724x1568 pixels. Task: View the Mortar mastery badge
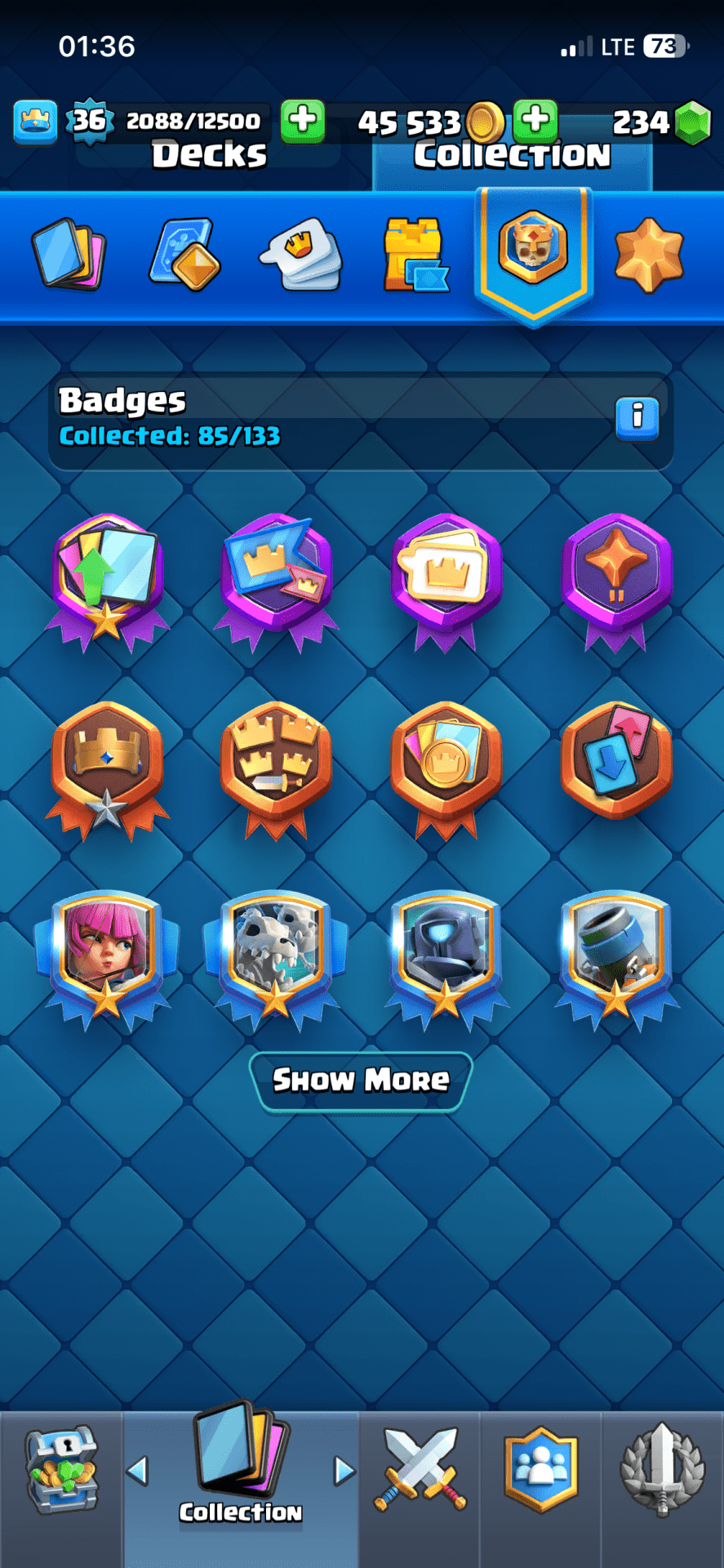pyautogui.click(x=616, y=951)
